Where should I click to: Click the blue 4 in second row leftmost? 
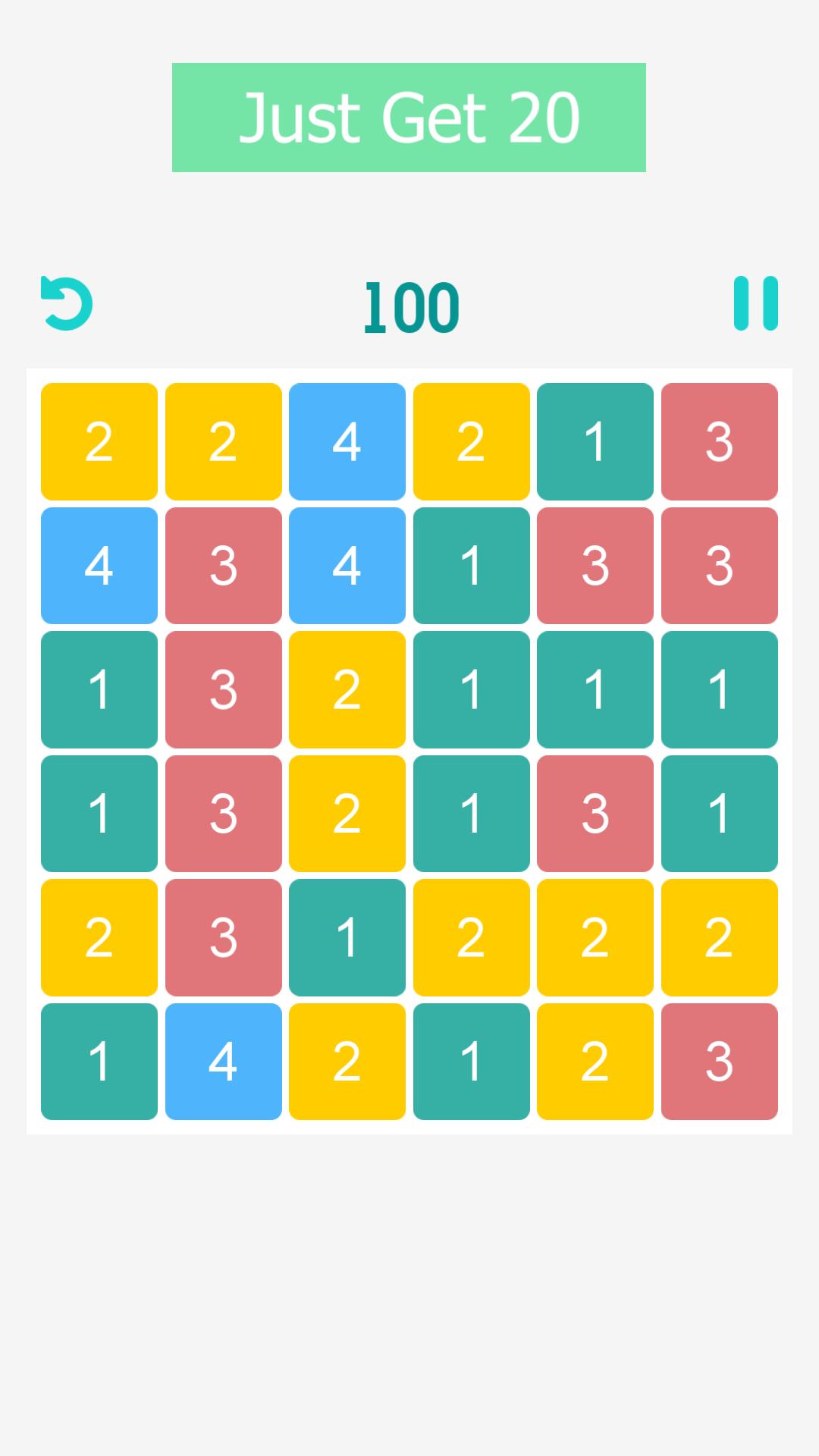[99, 566]
